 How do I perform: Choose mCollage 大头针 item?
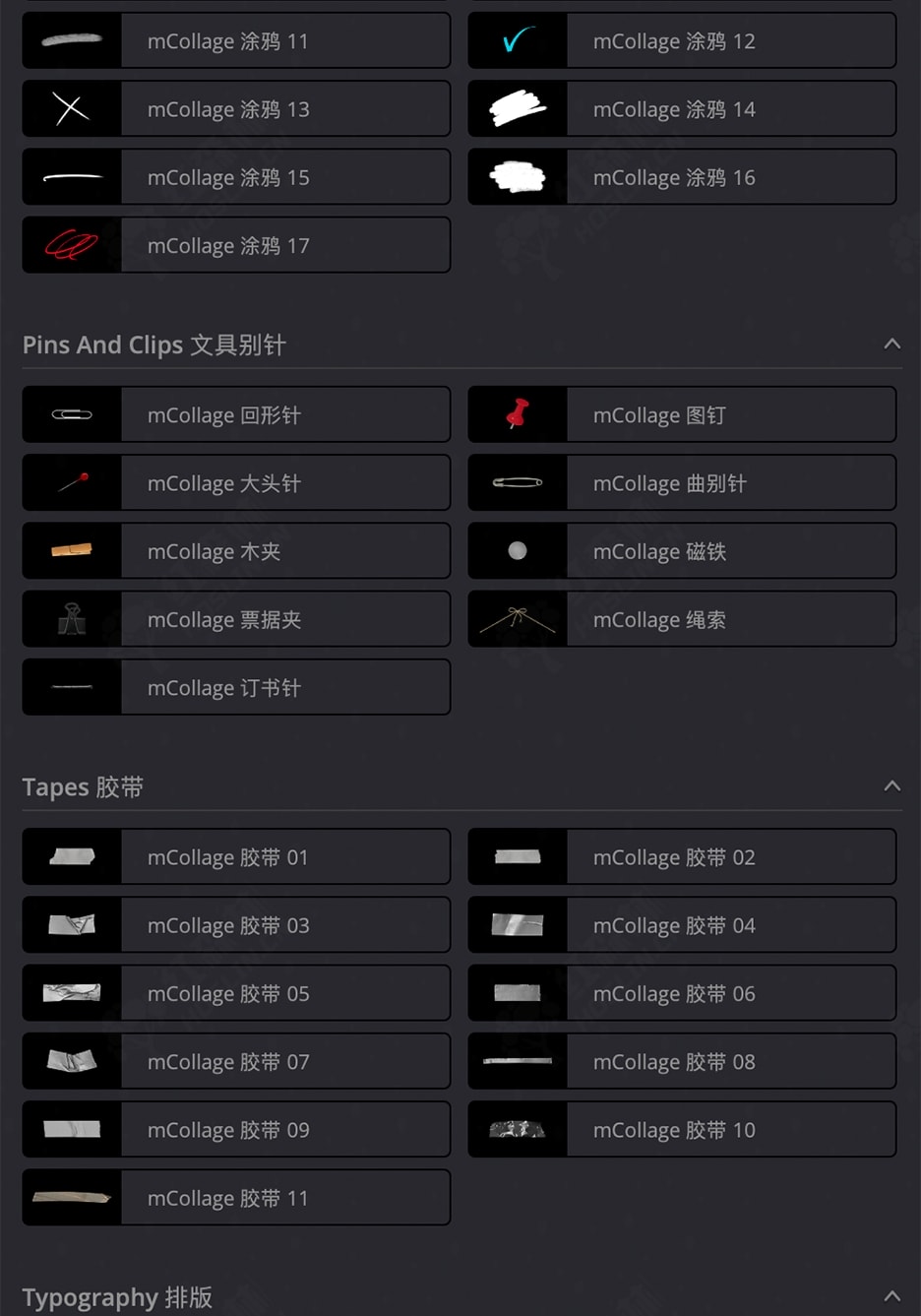pos(236,482)
